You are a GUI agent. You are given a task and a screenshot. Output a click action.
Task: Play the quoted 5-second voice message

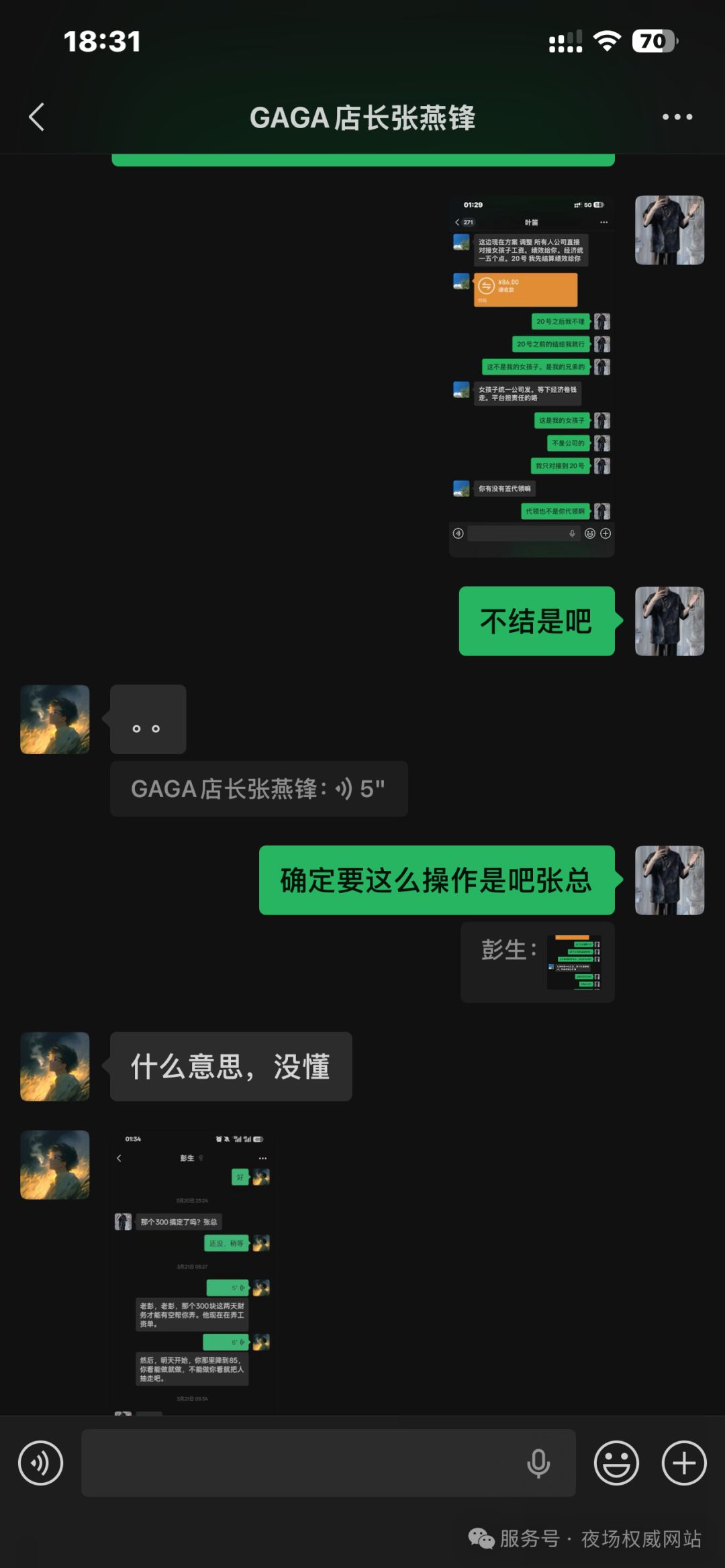[x=258, y=789]
